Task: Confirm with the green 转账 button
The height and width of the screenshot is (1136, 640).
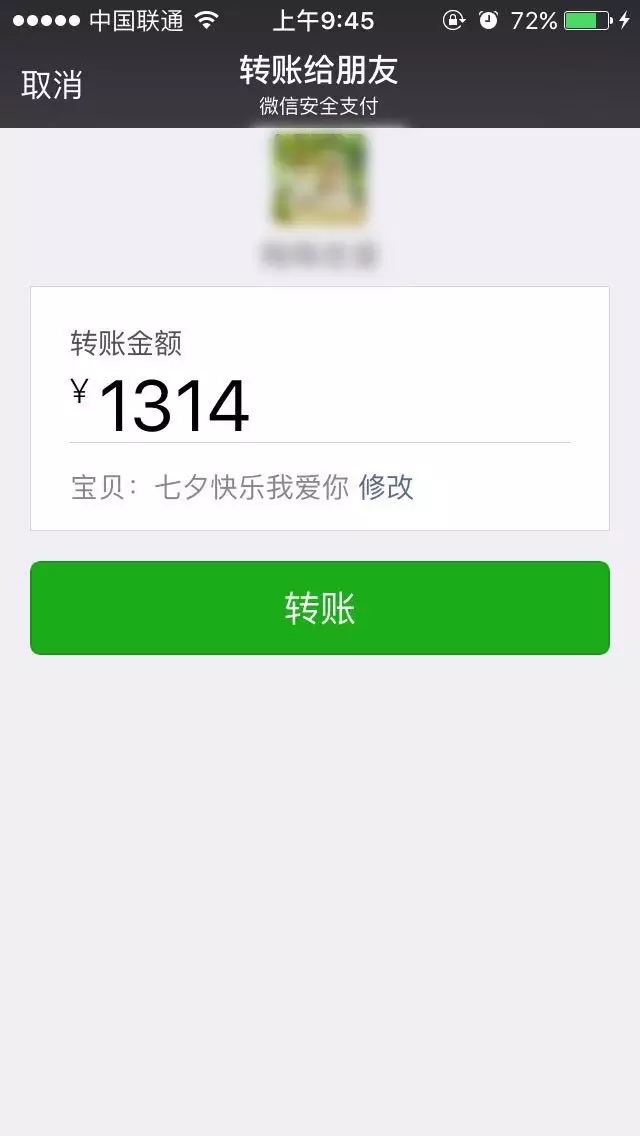Action: (x=320, y=608)
